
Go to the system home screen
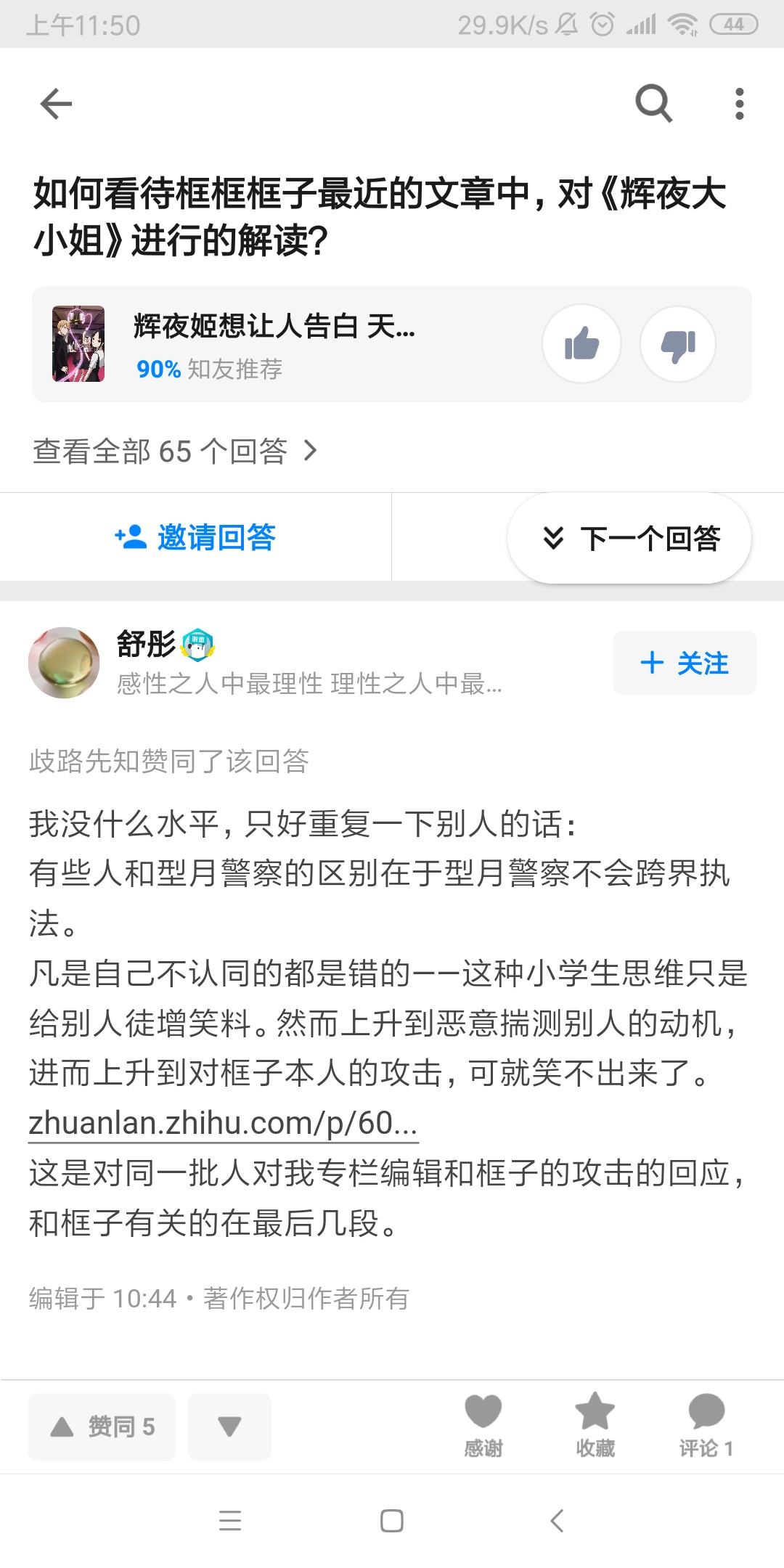[x=392, y=1520]
